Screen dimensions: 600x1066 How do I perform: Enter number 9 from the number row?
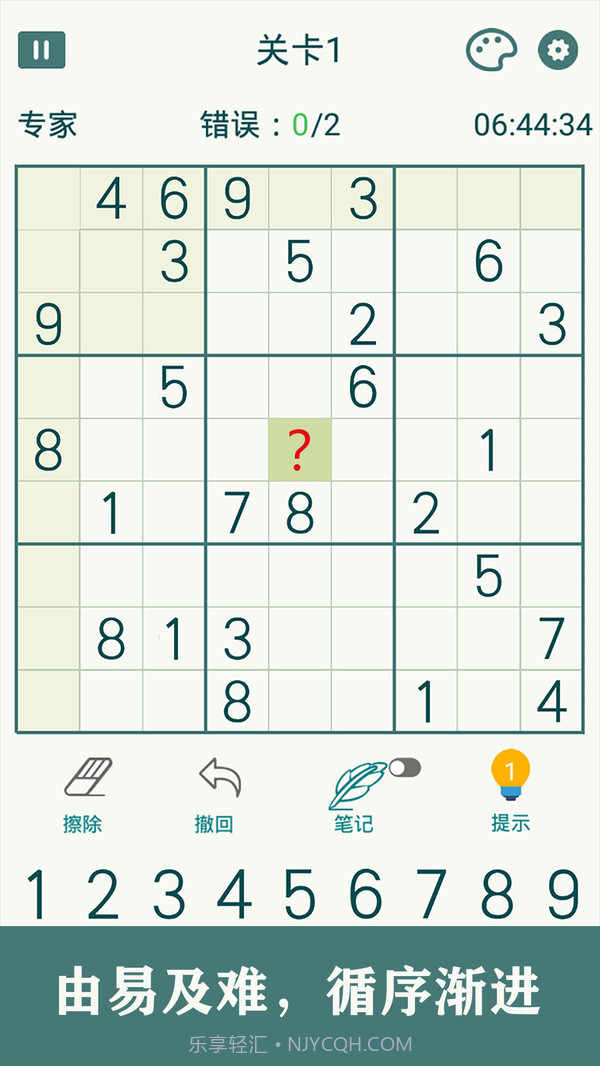tap(563, 894)
